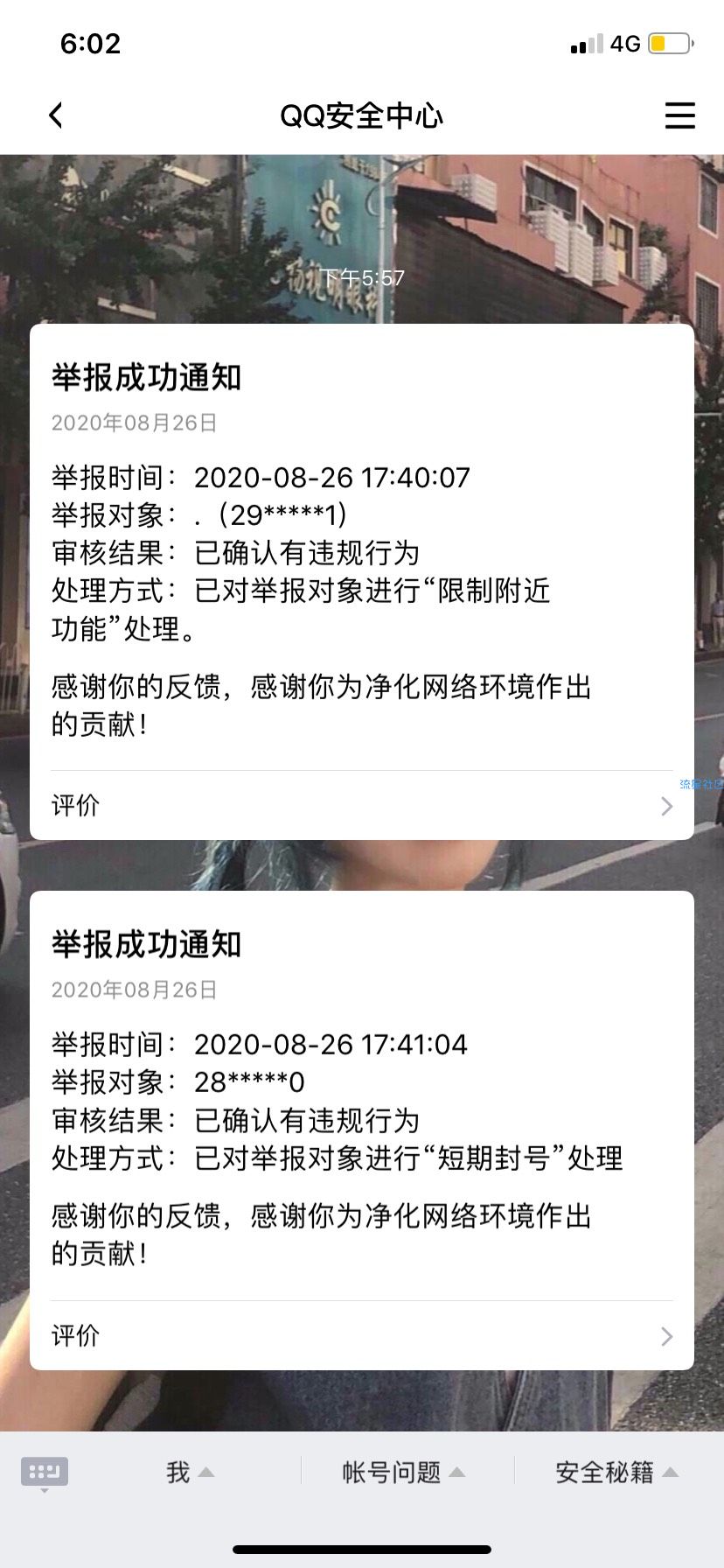Go back from QQ安全中心
The image size is (724, 1568).
(56, 115)
